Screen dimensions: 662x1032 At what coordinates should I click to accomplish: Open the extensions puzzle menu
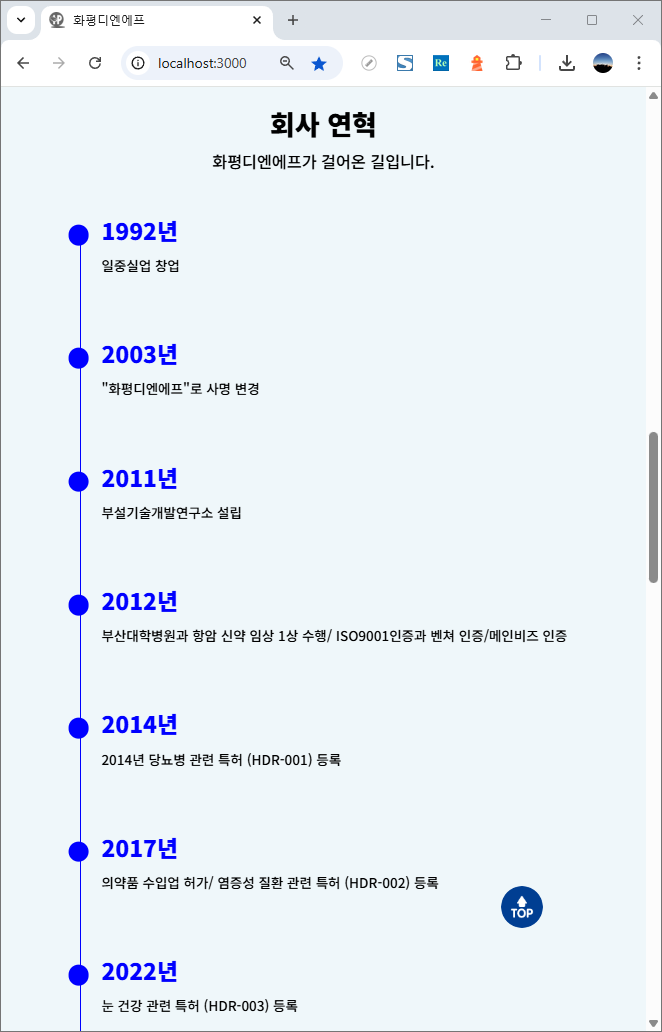pos(513,63)
